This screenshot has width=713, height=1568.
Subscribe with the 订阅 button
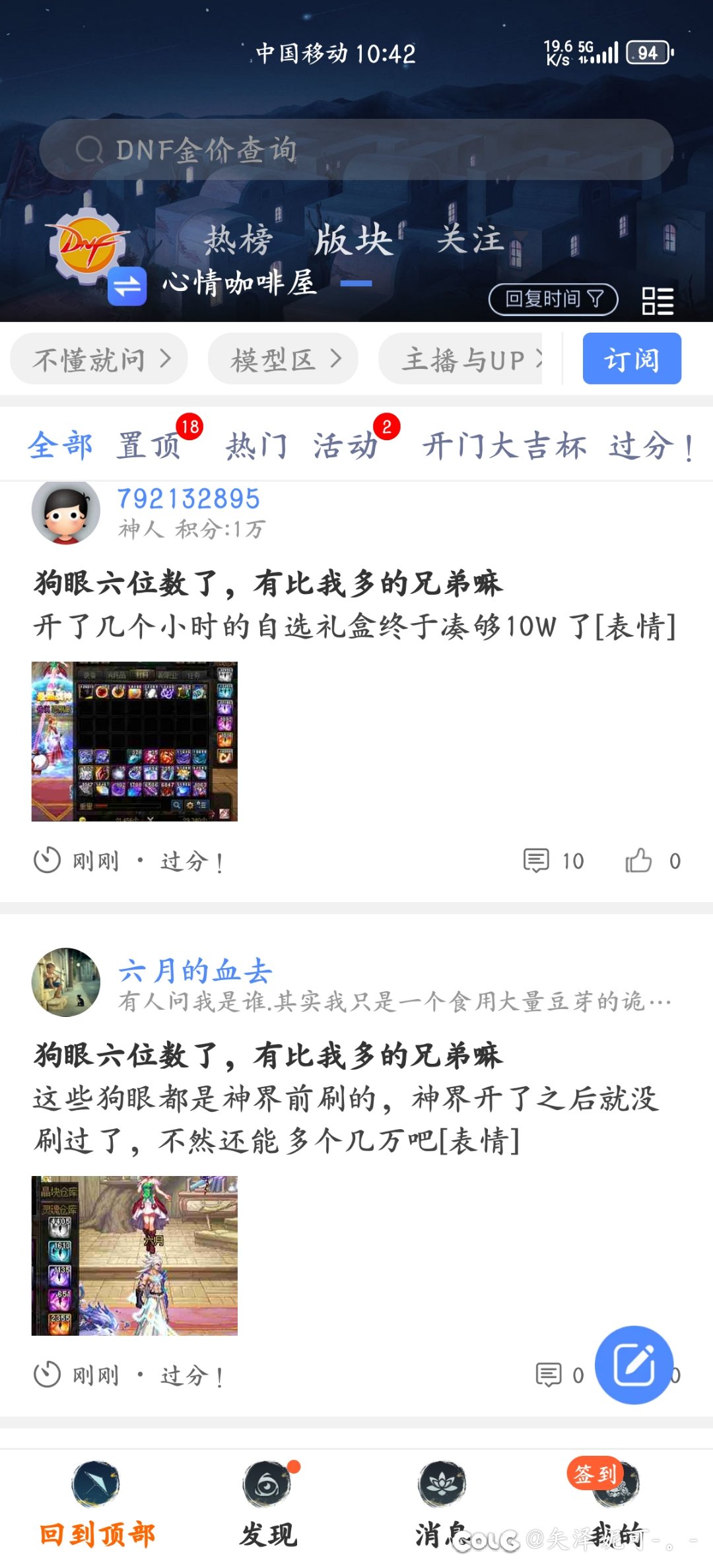click(632, 359)
